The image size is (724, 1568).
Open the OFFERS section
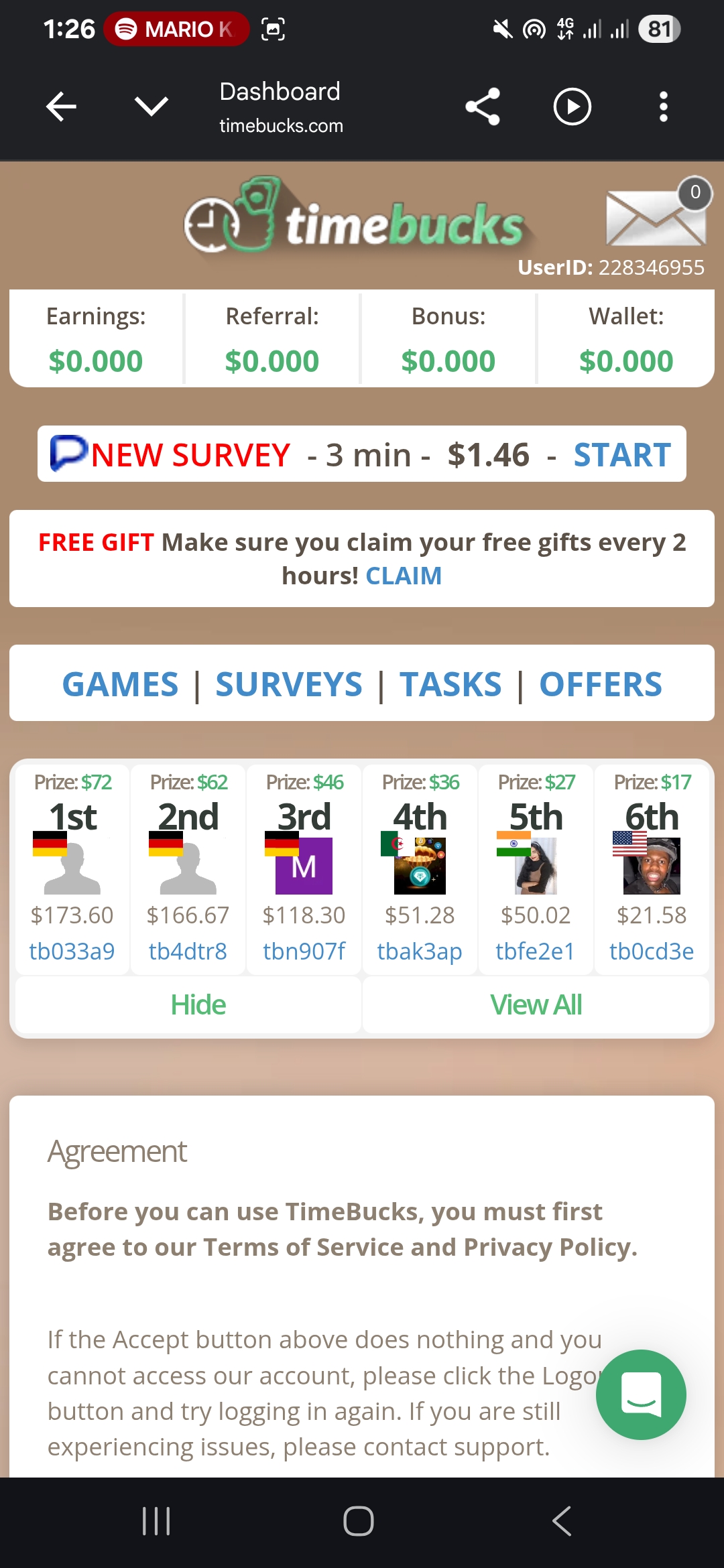(601, 684)
